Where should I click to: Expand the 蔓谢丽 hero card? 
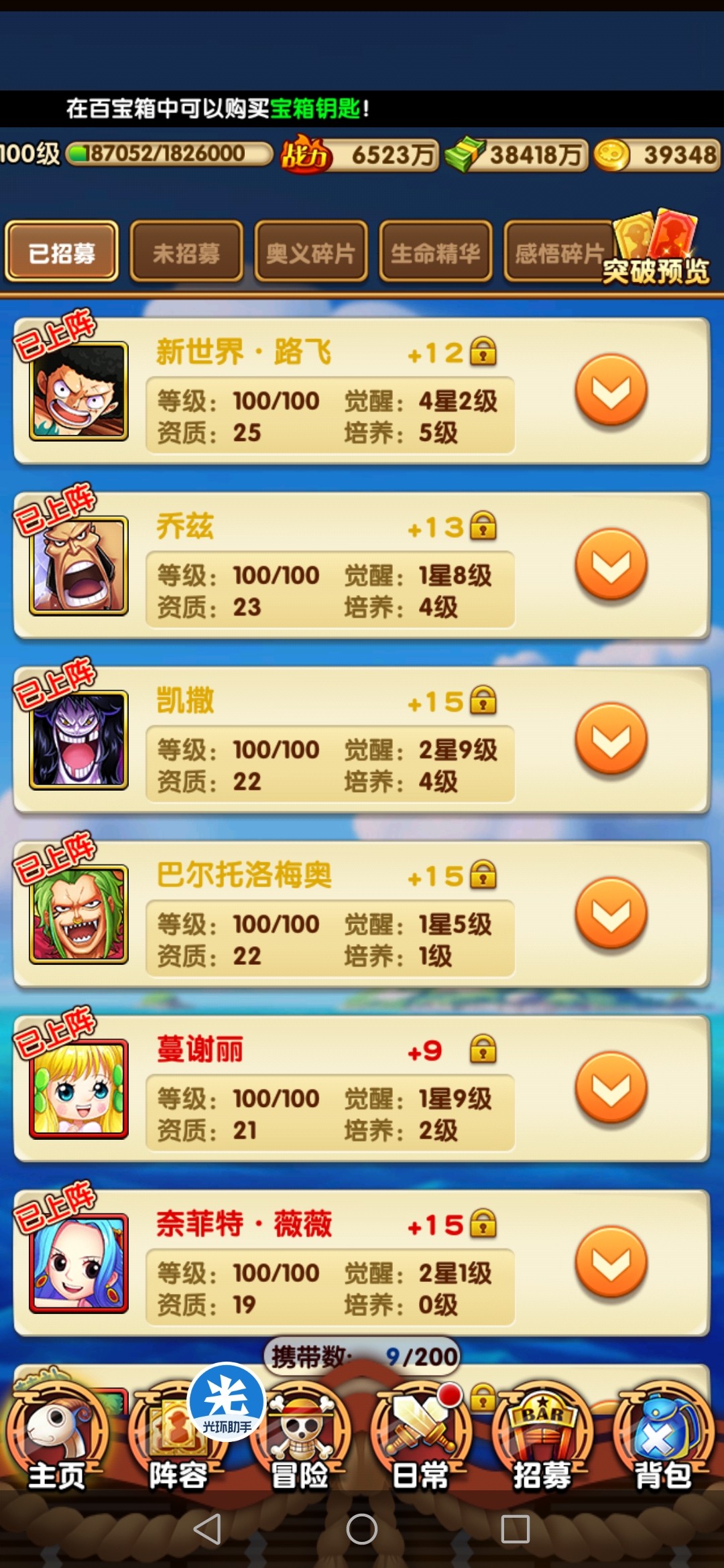pos(611,1087)
